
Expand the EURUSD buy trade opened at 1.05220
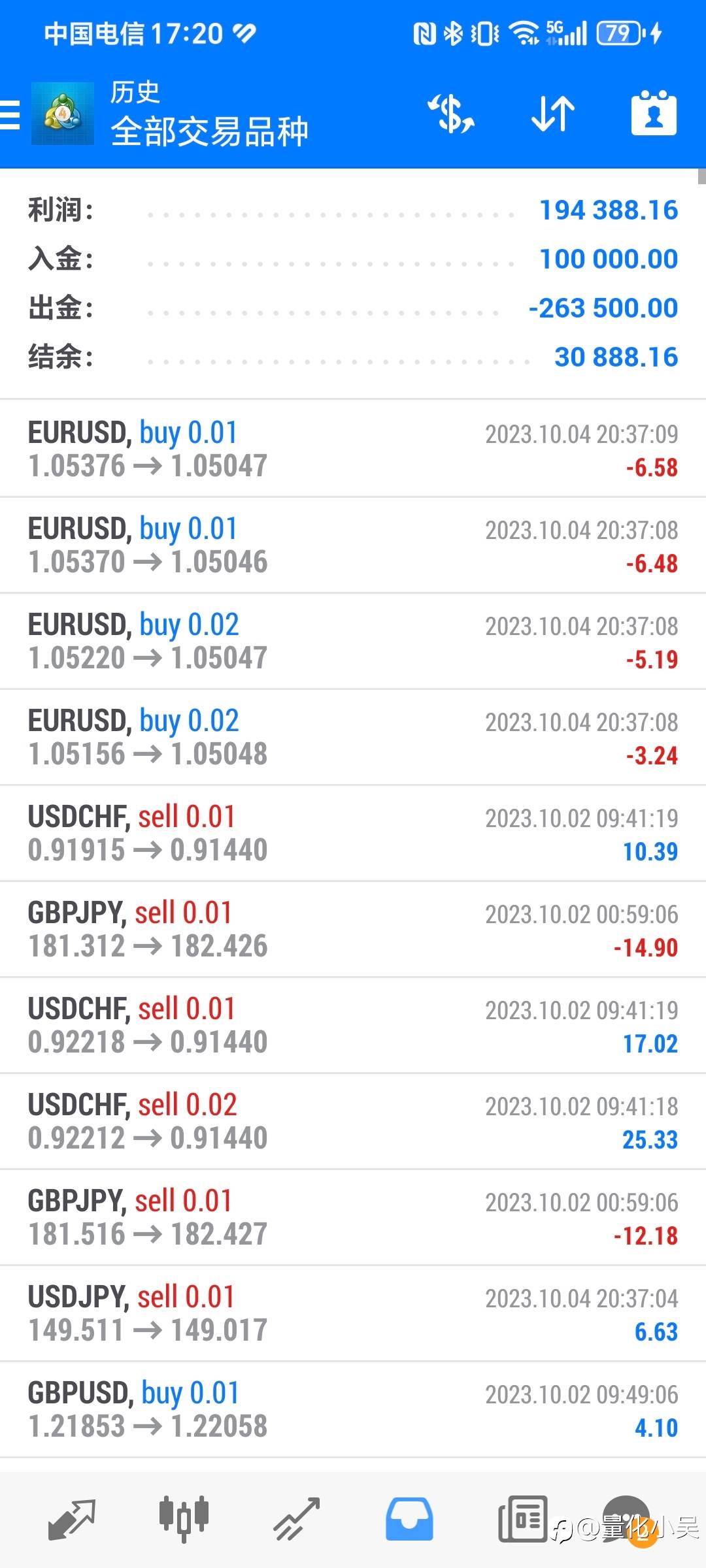click(353, 642)
